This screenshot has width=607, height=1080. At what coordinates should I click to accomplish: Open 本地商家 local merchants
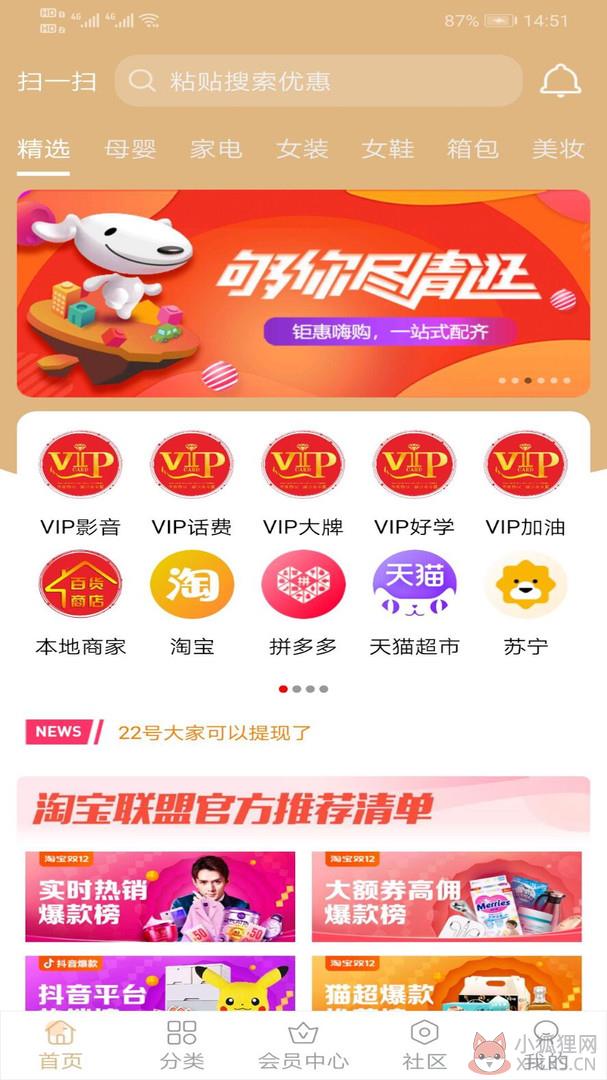click(81, 603)
